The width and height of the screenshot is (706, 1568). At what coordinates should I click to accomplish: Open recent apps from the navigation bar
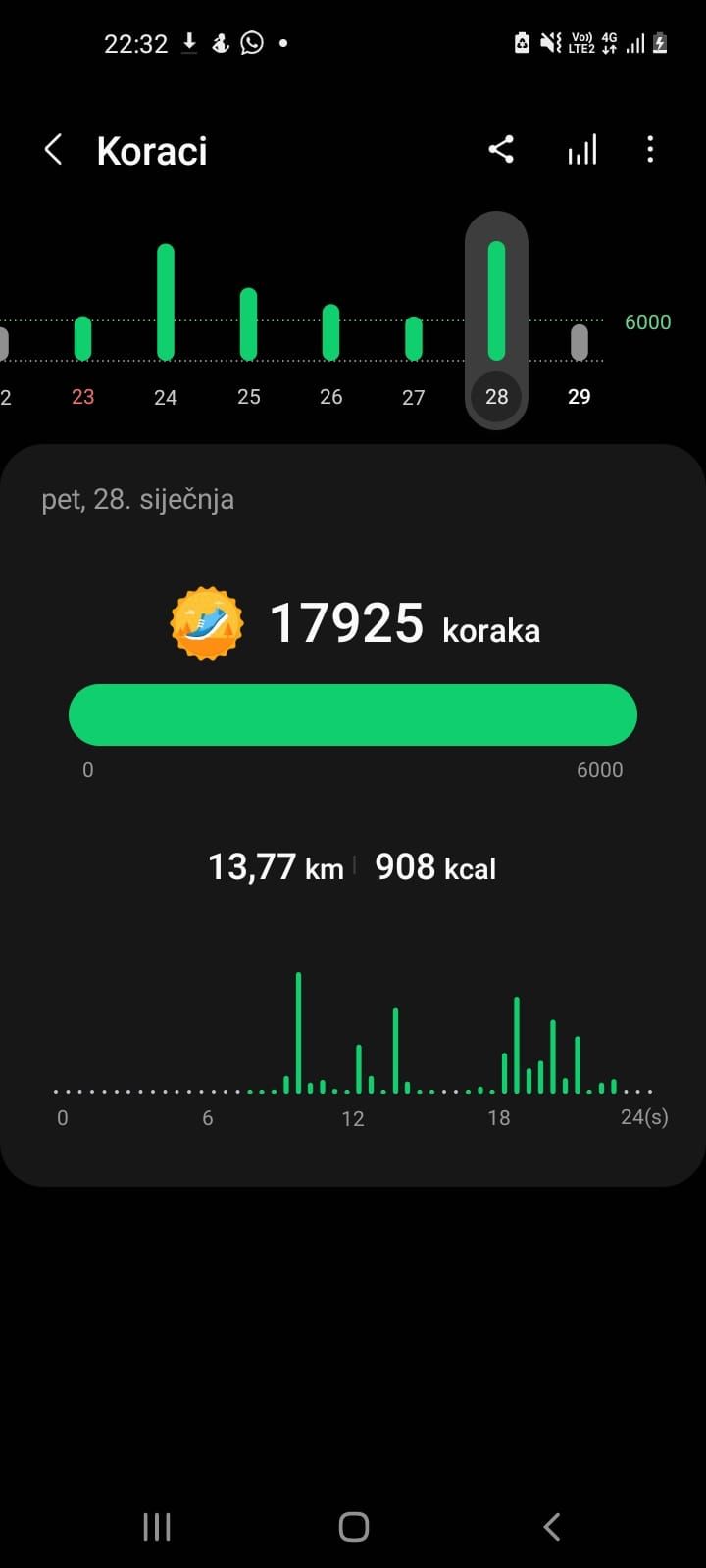point(157,1526)
